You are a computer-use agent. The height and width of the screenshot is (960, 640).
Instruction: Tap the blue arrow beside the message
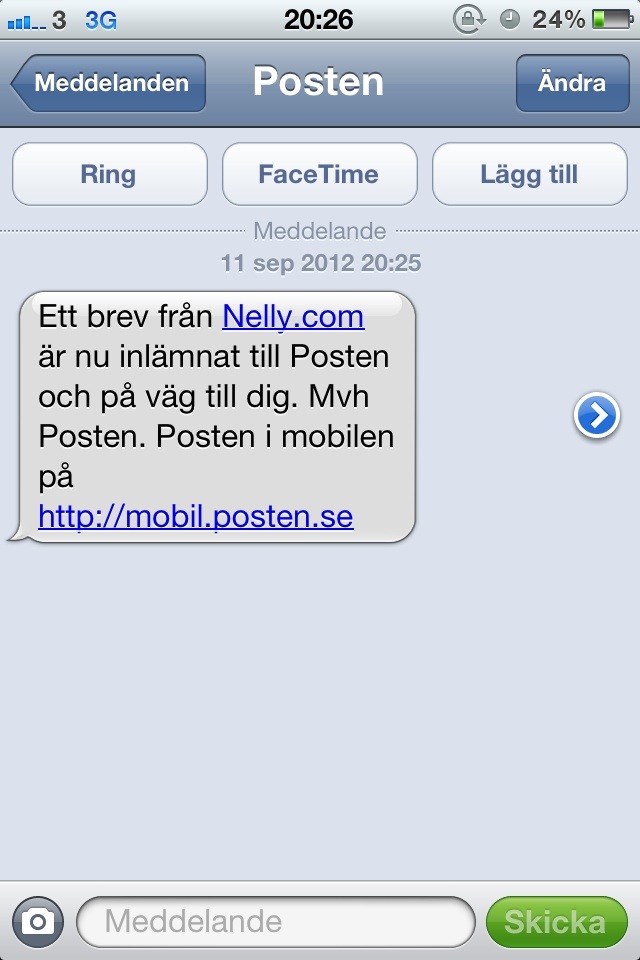(597, 416)
